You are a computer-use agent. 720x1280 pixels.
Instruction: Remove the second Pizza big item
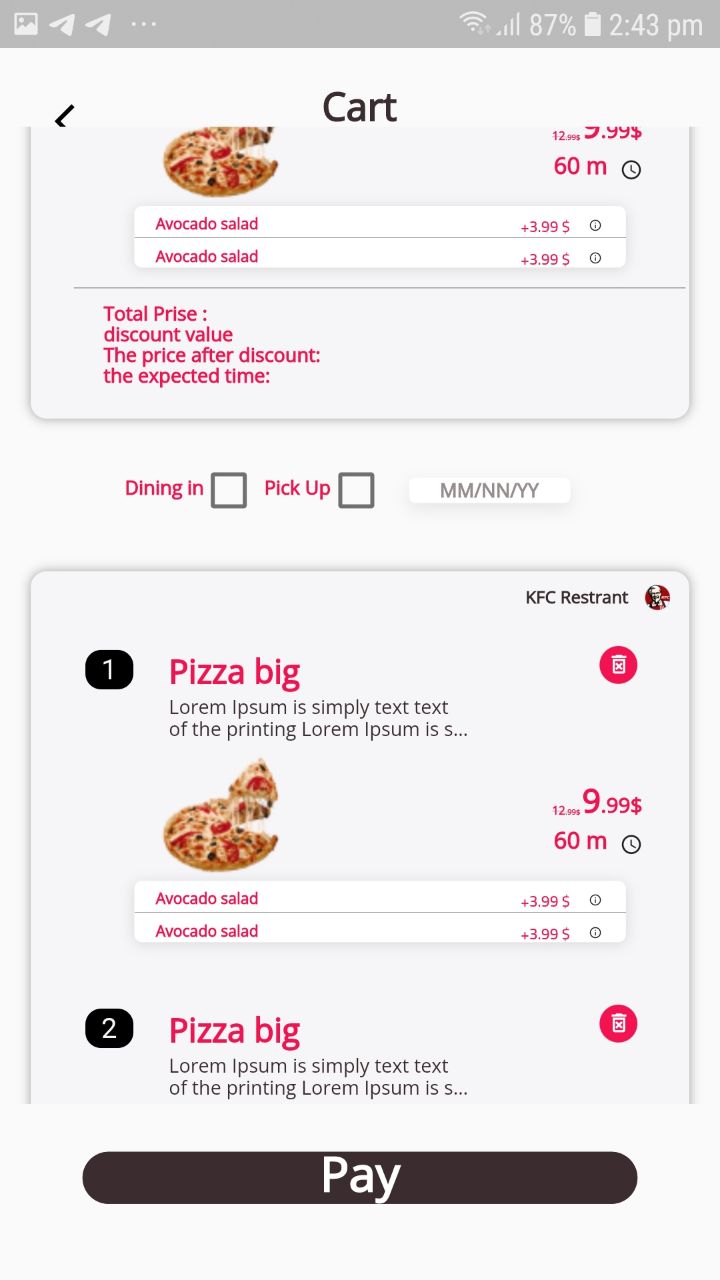click(x=618, y=1023)
